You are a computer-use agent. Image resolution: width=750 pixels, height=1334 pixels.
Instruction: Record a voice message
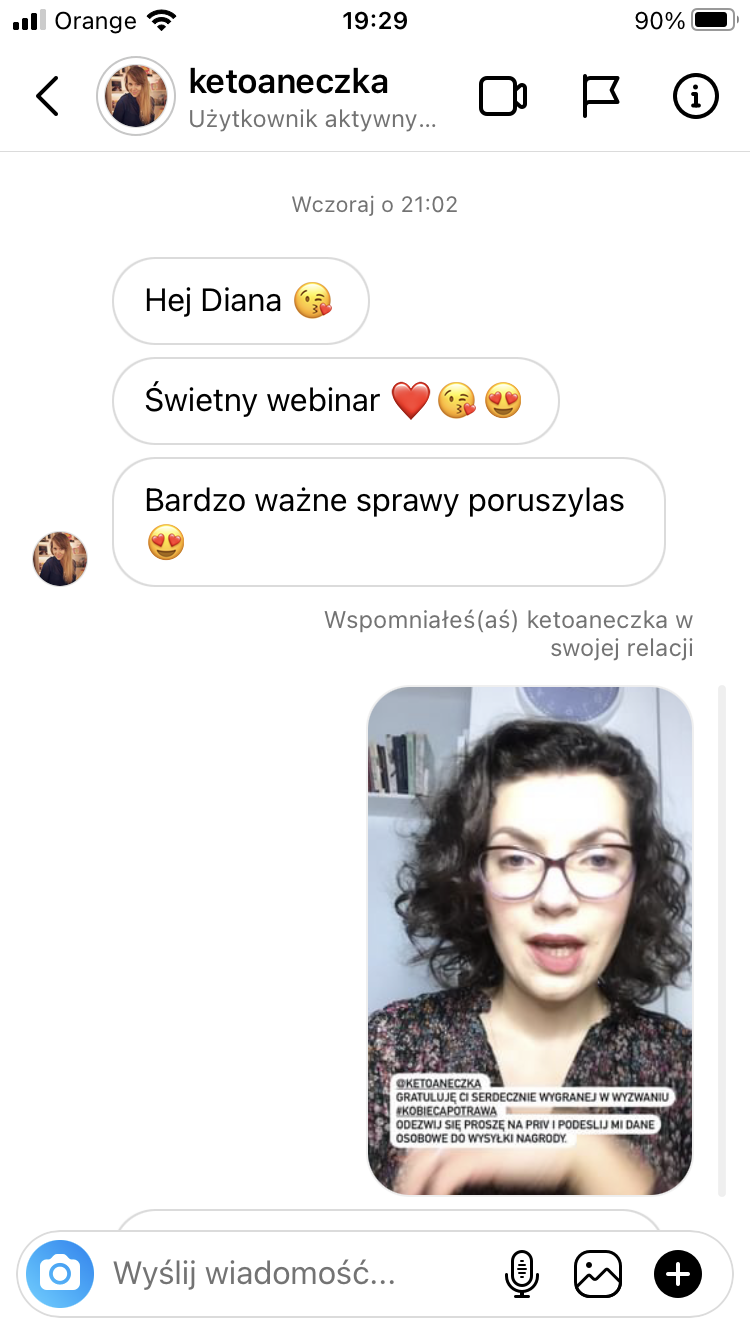pyautogui.click(x=521, y=1274)
